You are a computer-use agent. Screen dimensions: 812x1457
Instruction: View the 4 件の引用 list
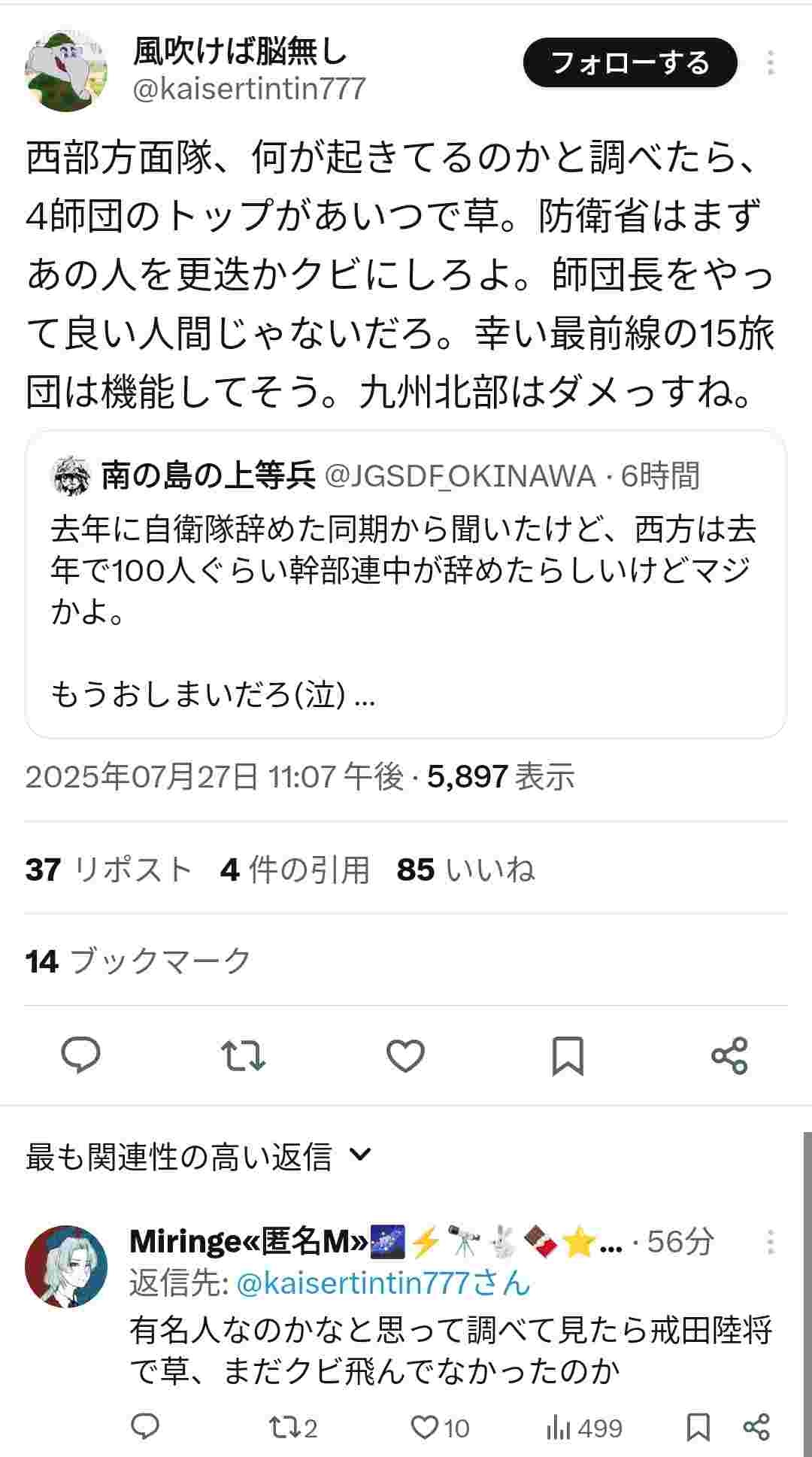tap(294, 870)
